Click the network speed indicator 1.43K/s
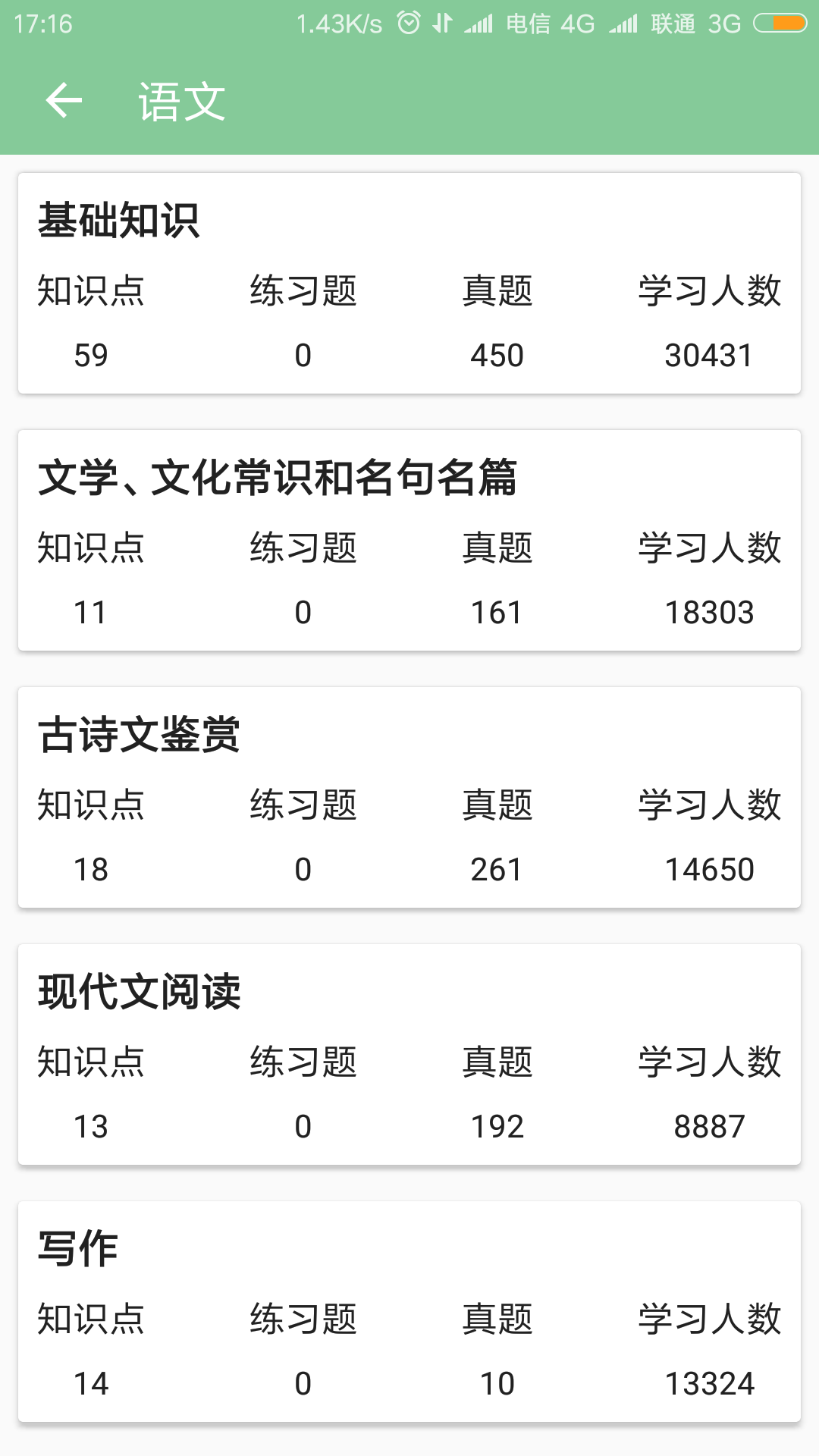Screen dimensions: 819x1456 click(340, 23)
